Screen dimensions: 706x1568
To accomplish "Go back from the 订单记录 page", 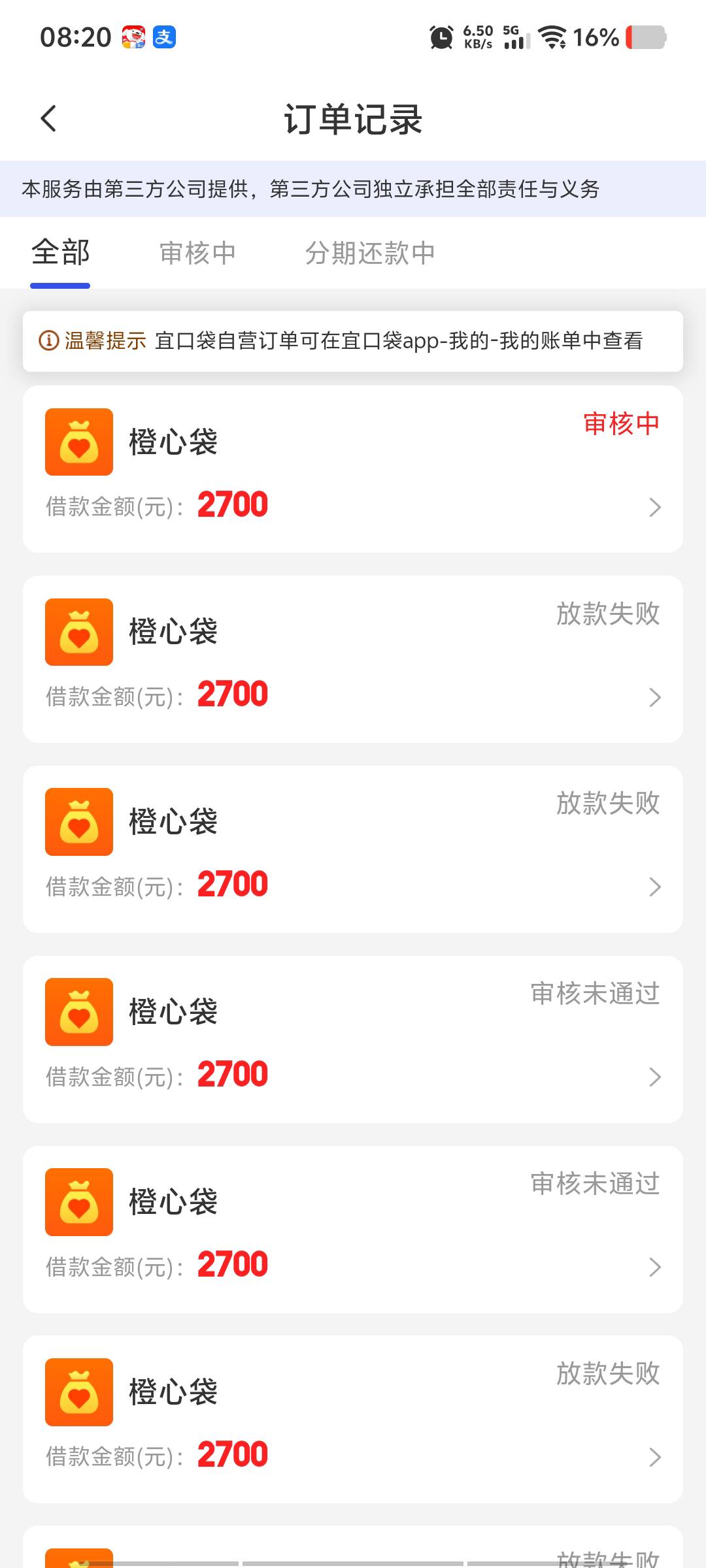I will pyautogui.click(x=48, y=119).
